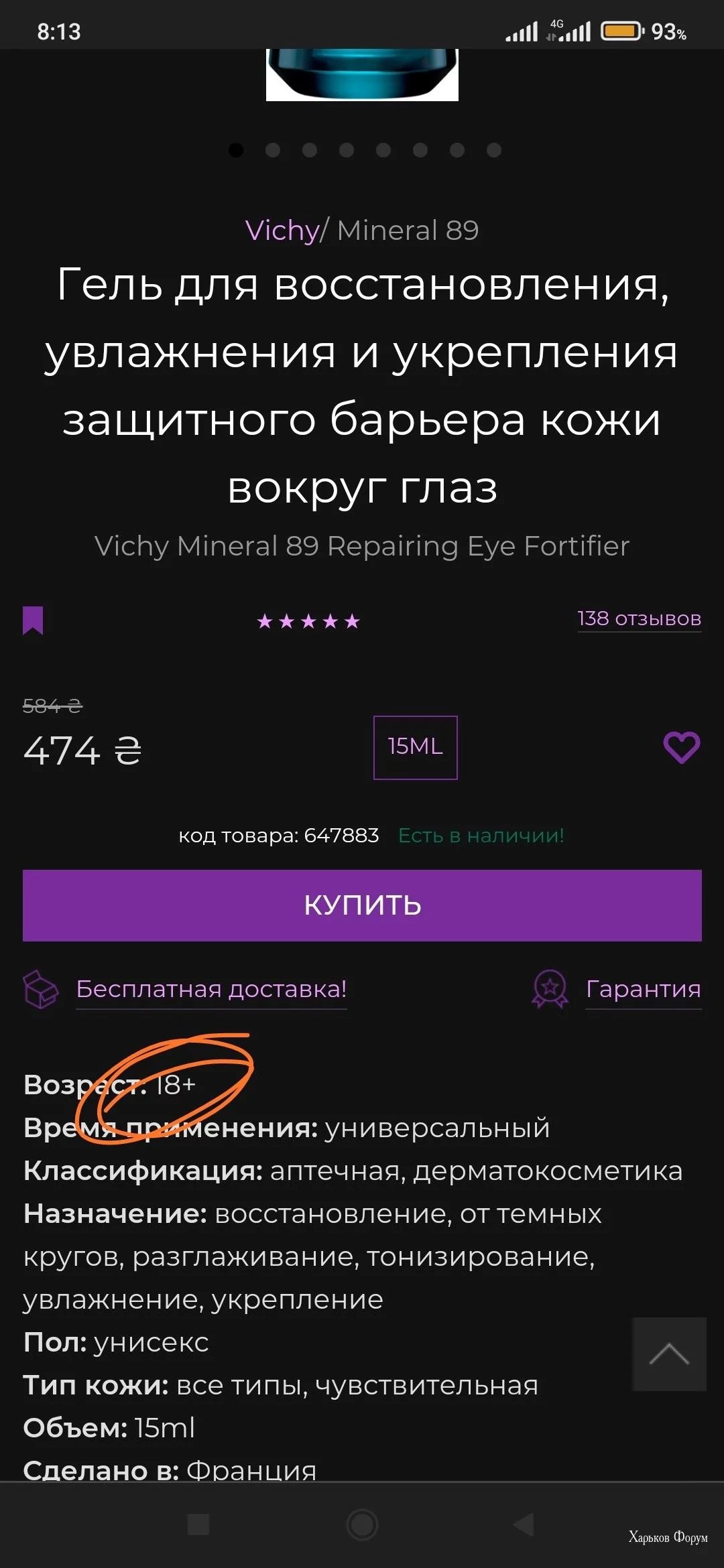Open the Гарантия link
Image resolution: width=724 pixels, height=1568 pixels.
point(643,989)
